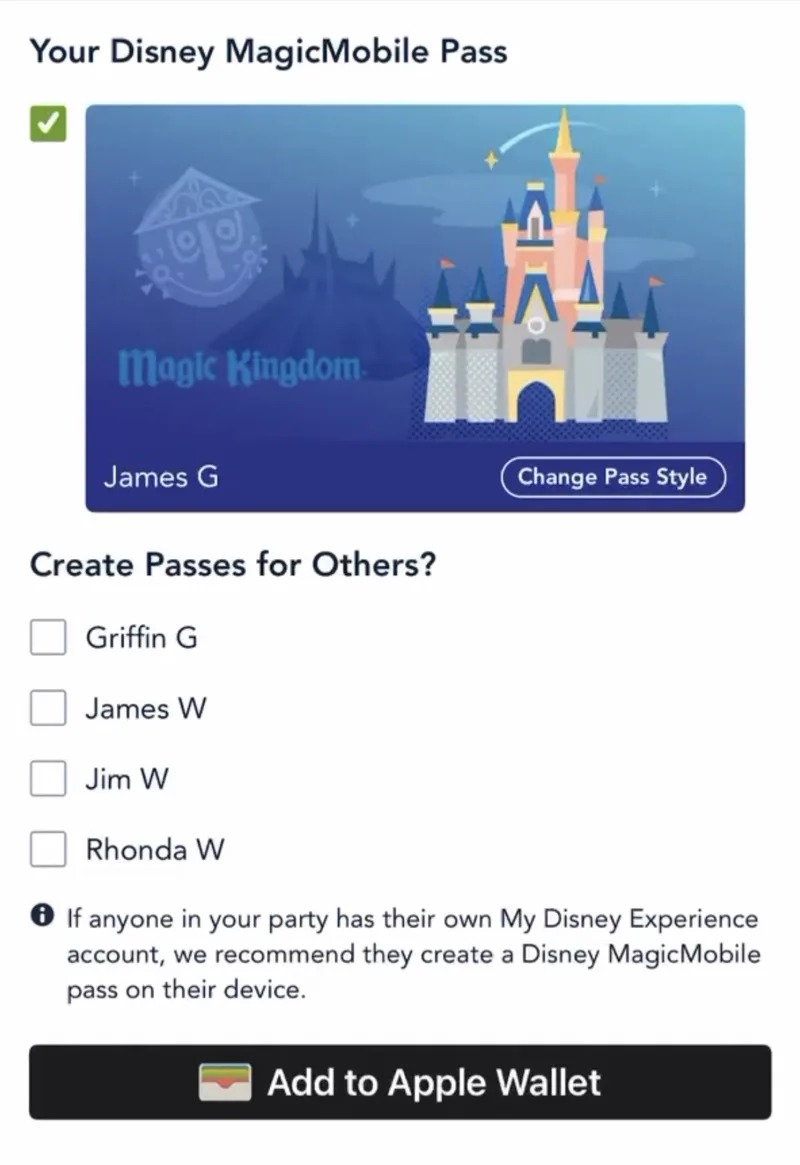
Task: Check Rhonda W to create her pass
Action: pyautogui.click(x=47, y=849)
